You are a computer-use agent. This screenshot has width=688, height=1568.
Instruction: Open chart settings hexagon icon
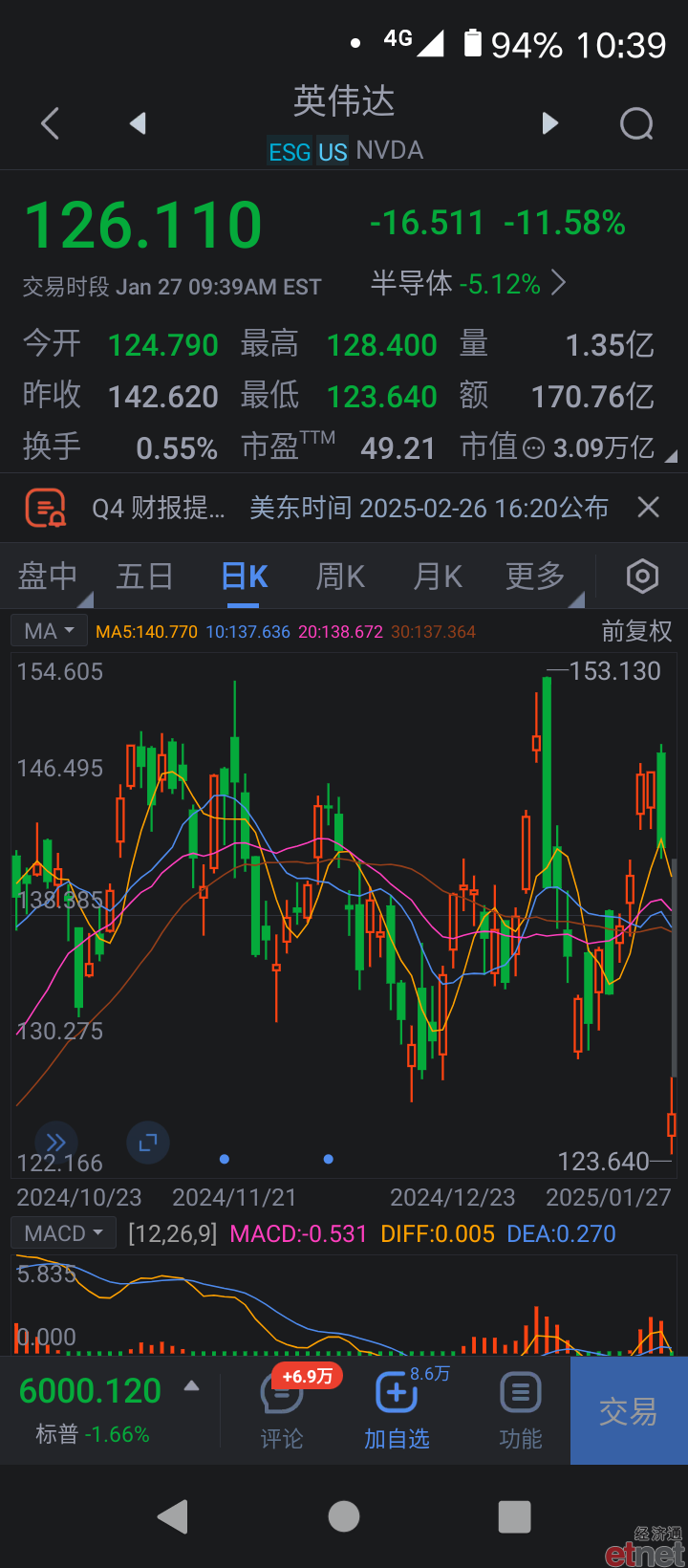coord(642,577)
